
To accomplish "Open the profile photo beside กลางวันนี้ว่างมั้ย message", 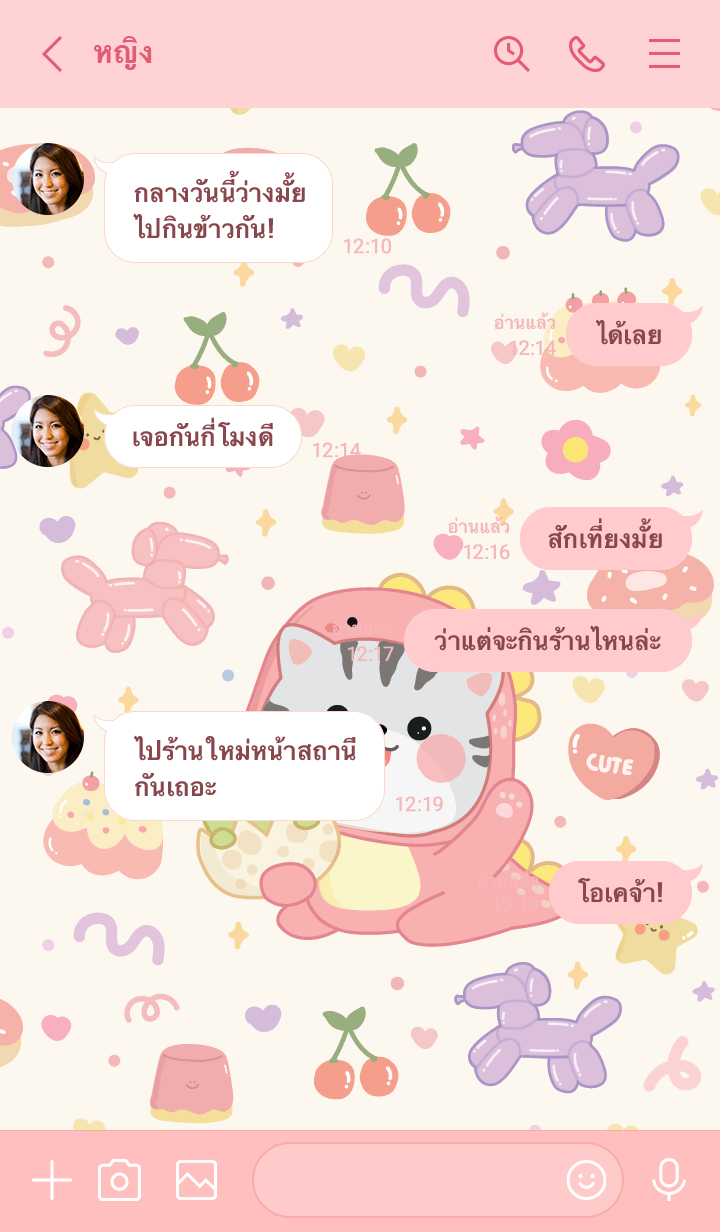I will click(48, 180).
